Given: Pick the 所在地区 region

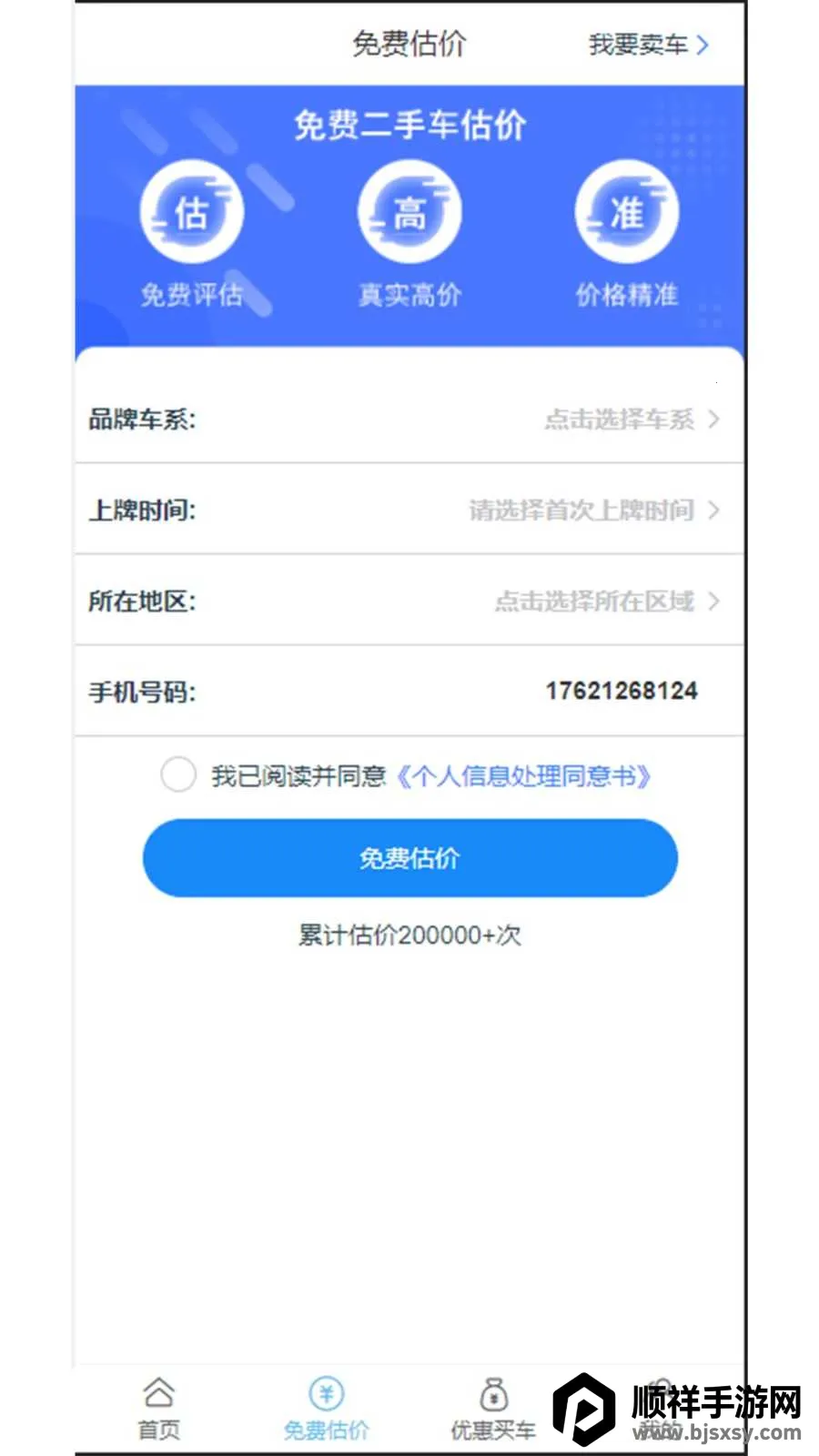Looking at the screenshot, I should click(x=409, y=602).
